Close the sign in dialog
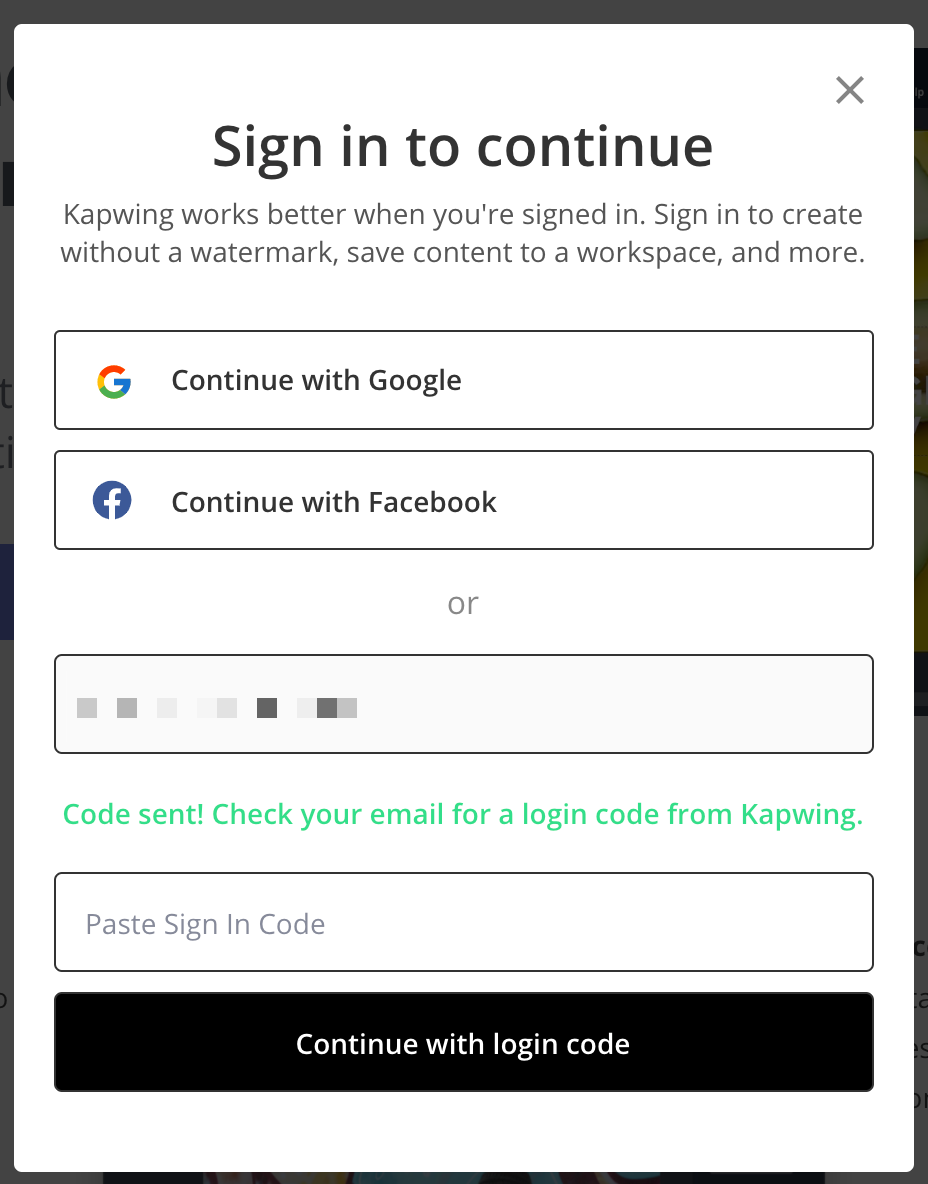928x1184 pixels. click(x=849, y=91)
